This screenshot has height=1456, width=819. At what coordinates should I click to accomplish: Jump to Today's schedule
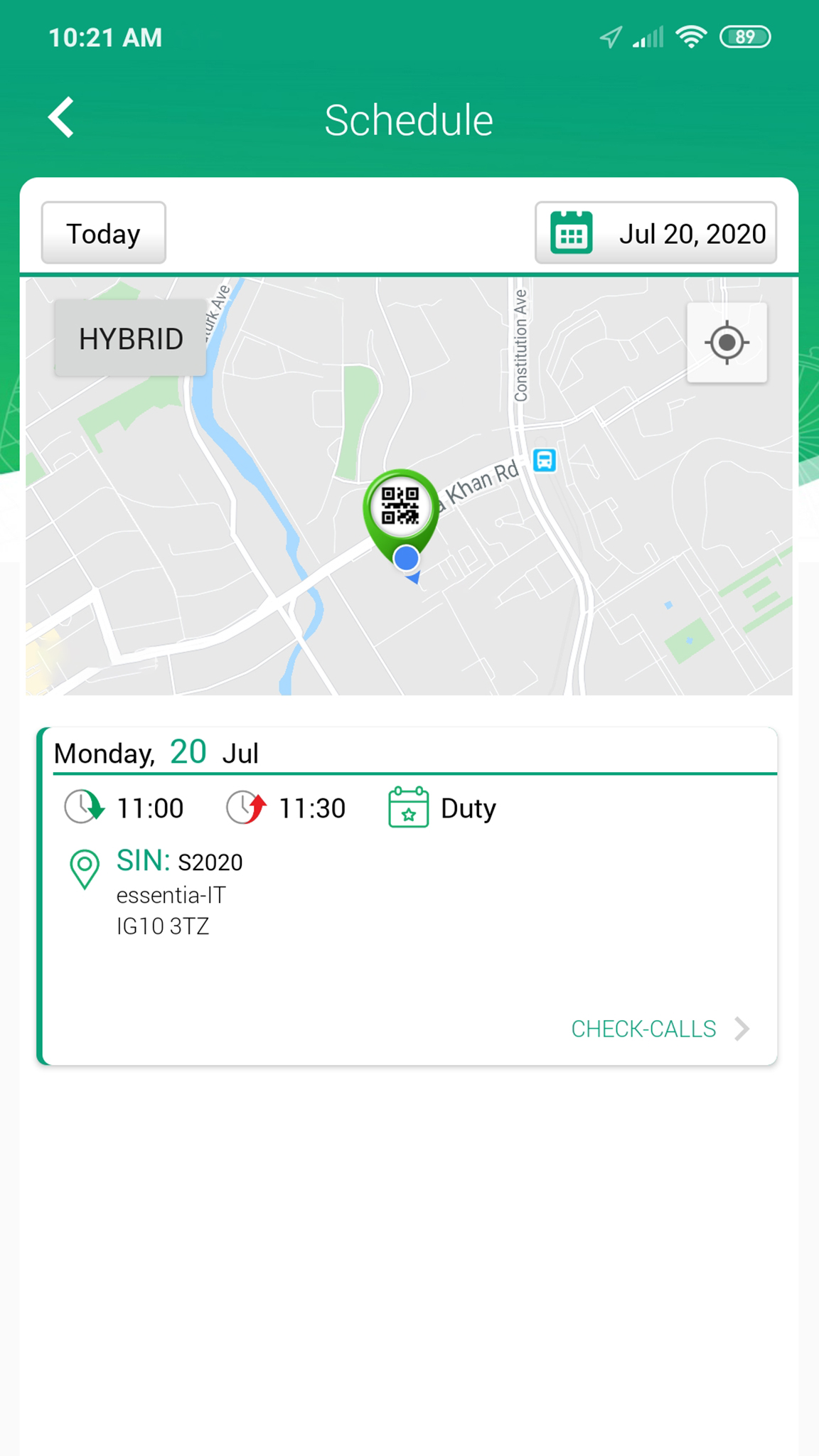pyautogui.click(x=104, y=233)
